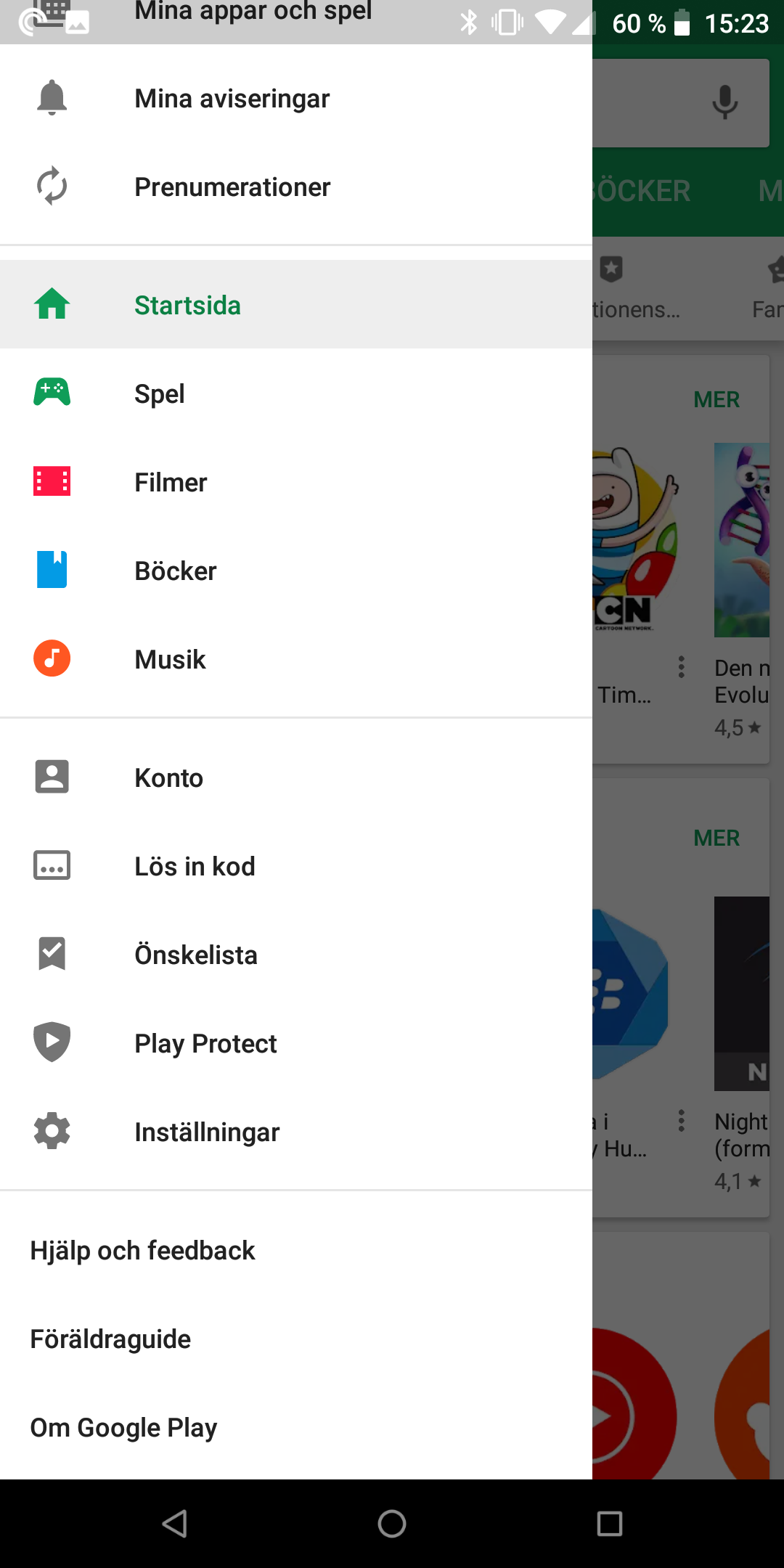Open Play Protect
The width and height of the screenshot is (784, 1568).
(x=205, y=1044)
